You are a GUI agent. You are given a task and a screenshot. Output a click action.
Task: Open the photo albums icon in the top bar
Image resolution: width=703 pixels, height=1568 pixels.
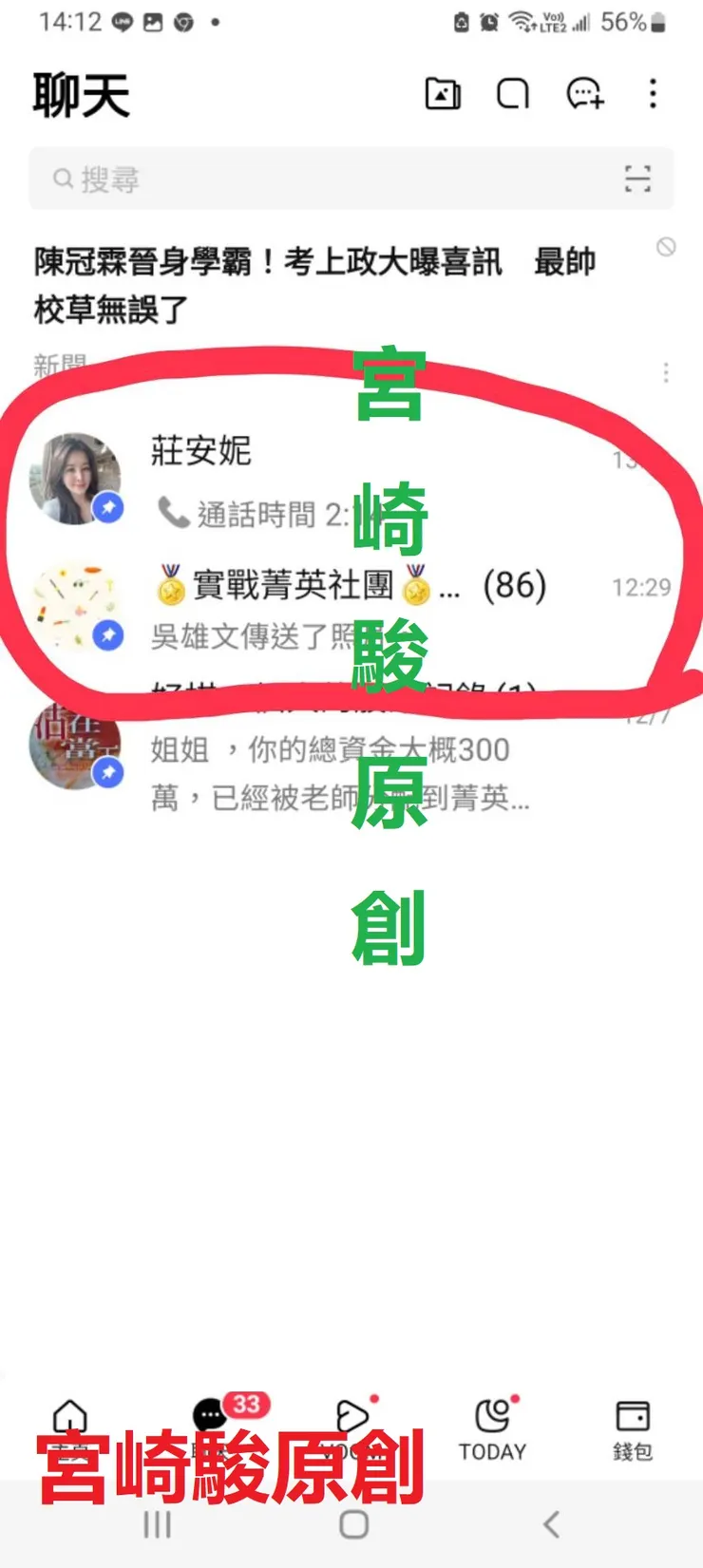point(443,94)
